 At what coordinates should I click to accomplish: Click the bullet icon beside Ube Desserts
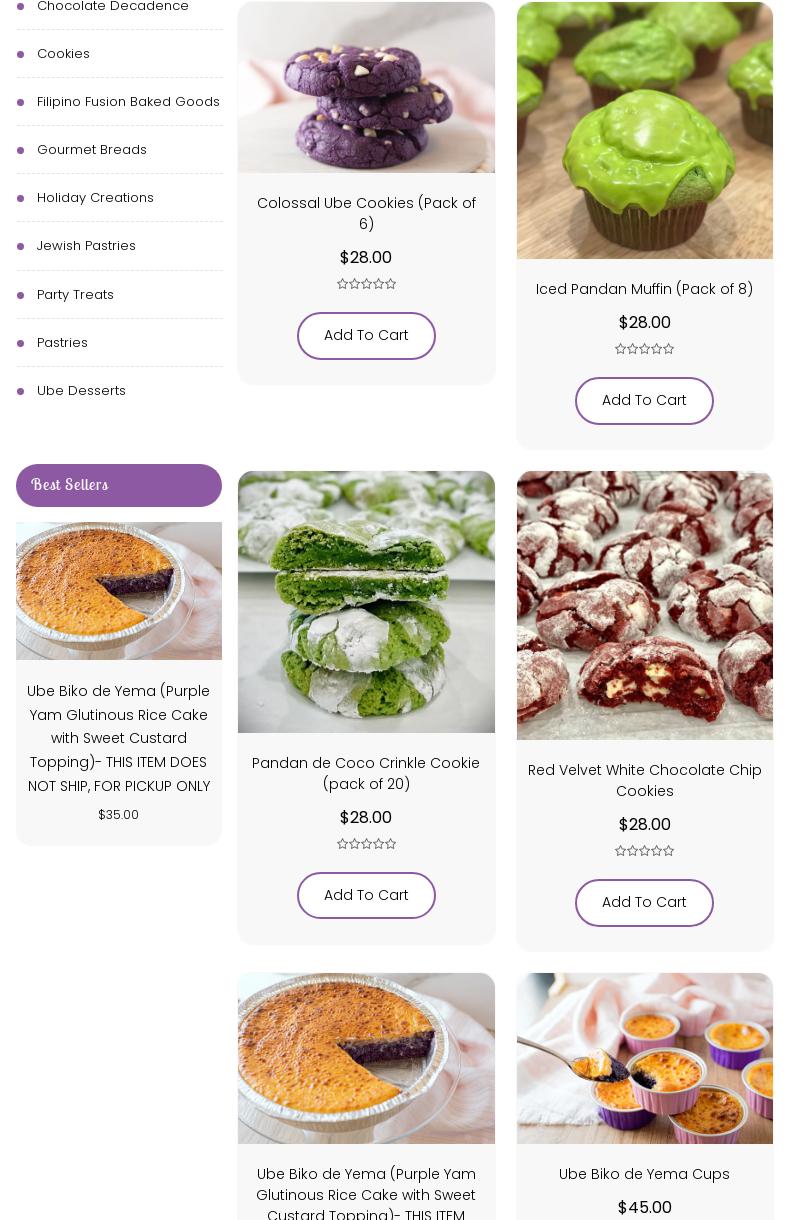coord(21,391)
